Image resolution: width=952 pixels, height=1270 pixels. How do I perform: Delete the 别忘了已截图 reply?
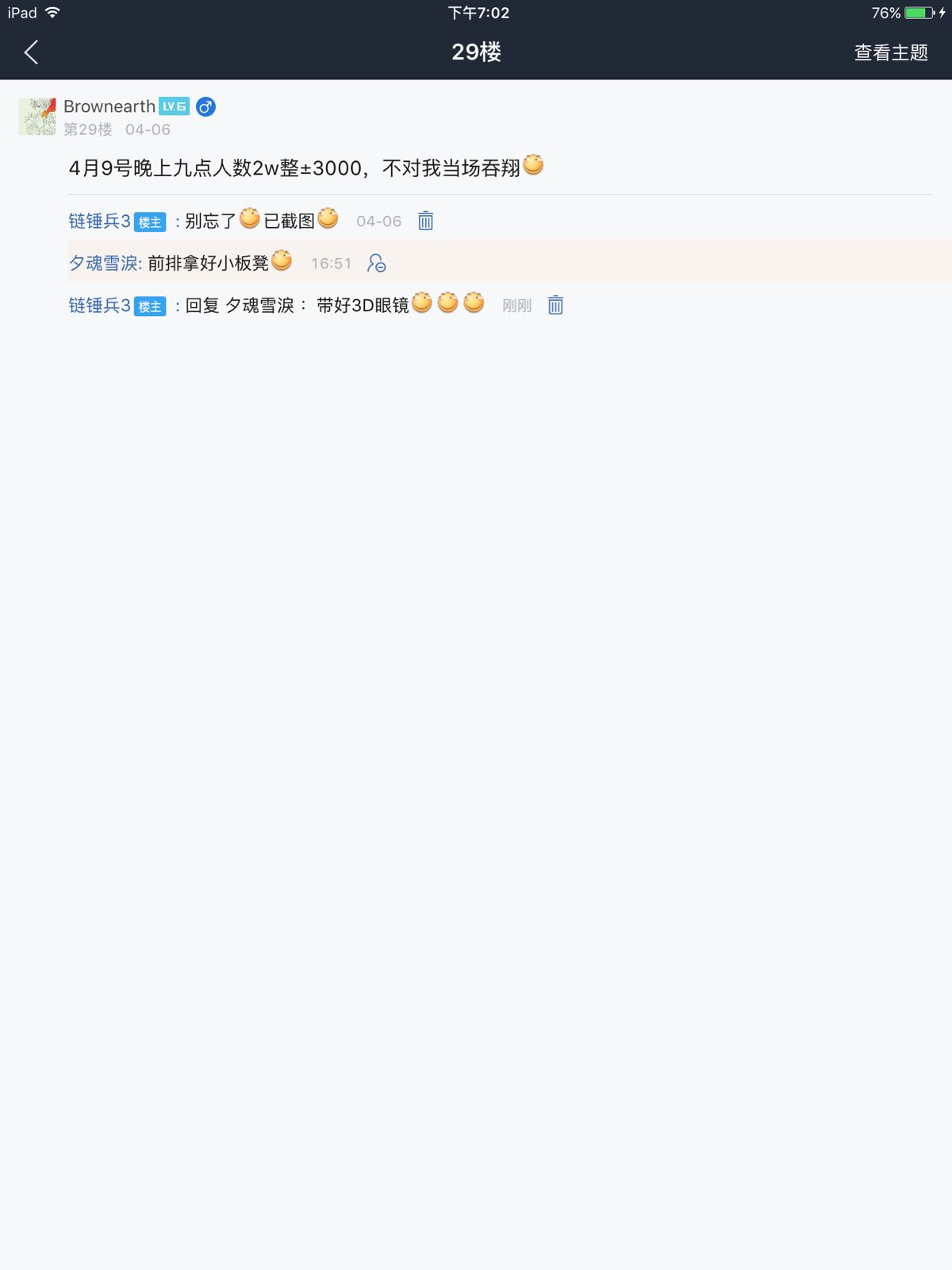point(426,221)
